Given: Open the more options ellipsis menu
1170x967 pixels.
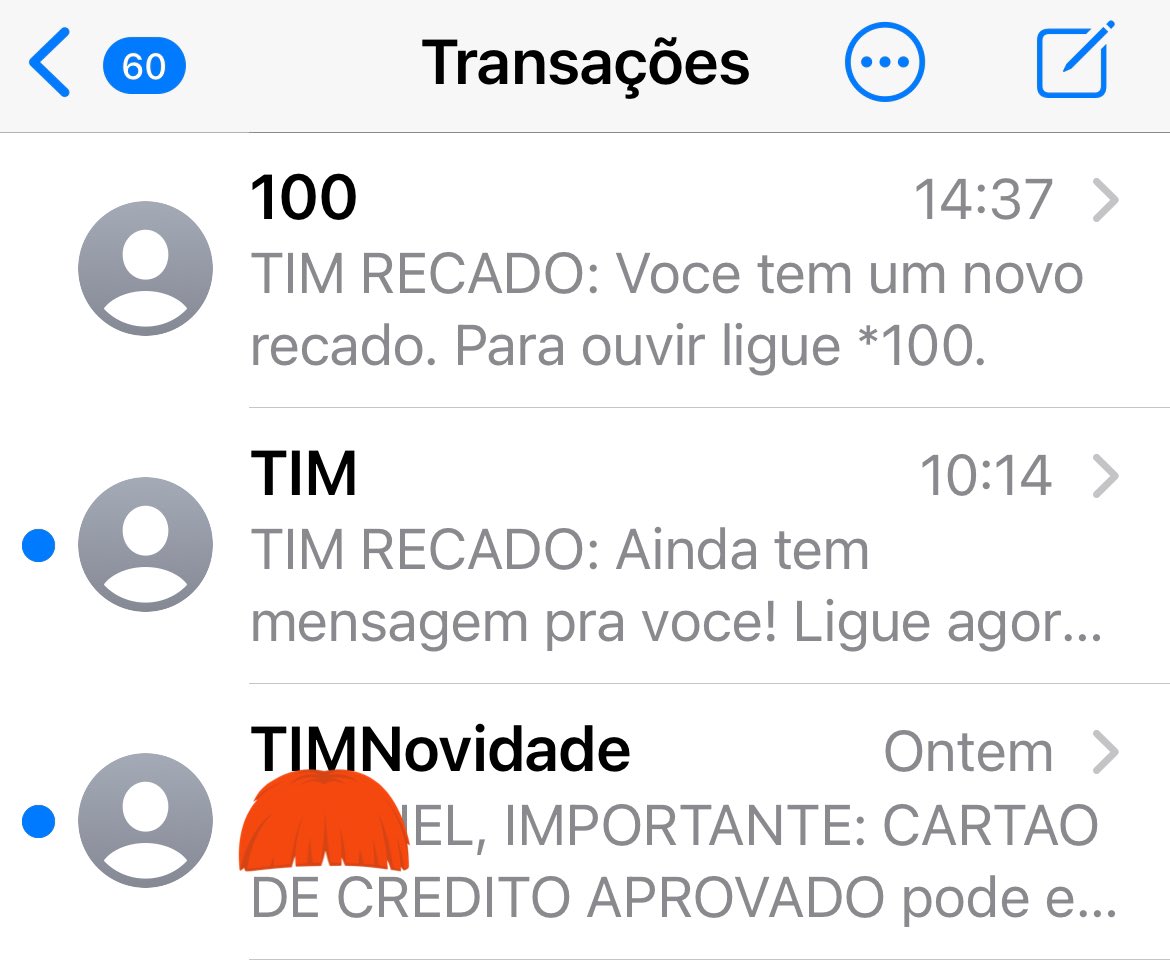Looking at the screenshot, I should coord(885,63).
